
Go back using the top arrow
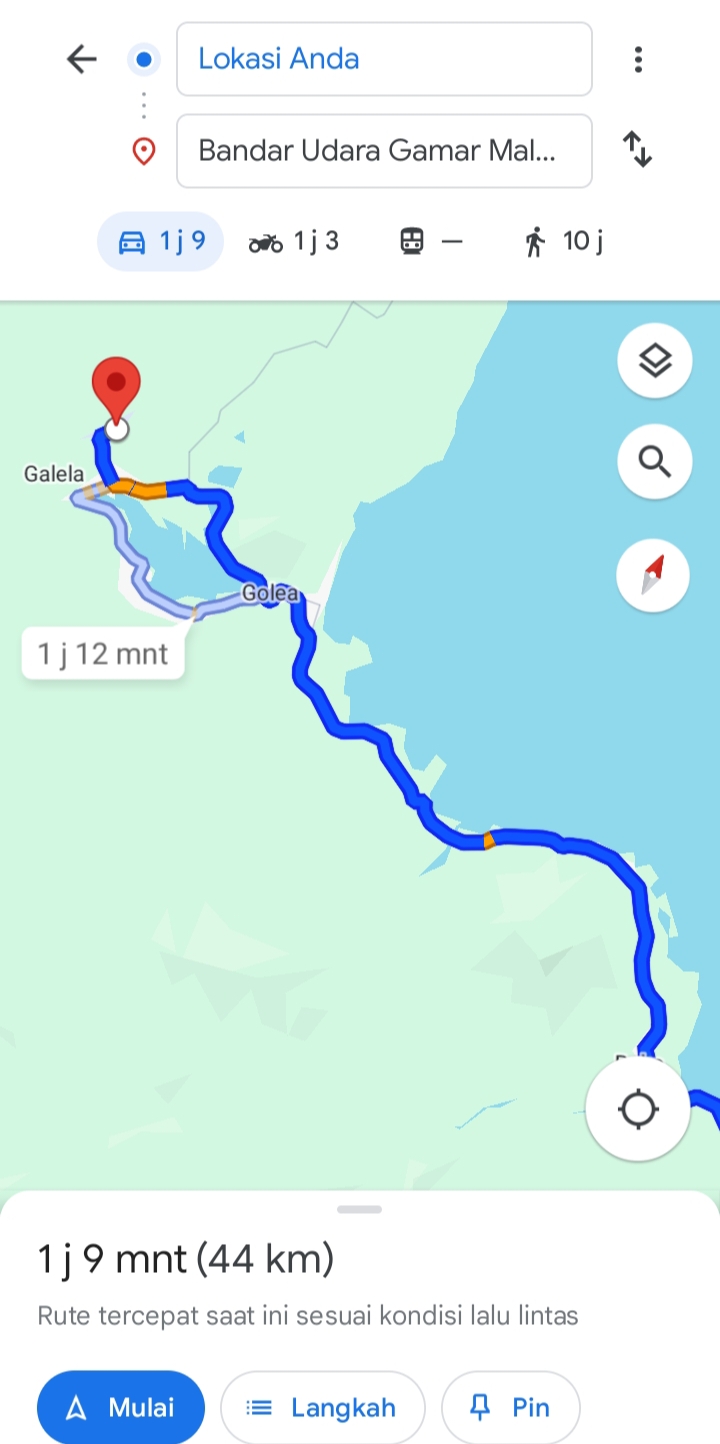point(82,60)
